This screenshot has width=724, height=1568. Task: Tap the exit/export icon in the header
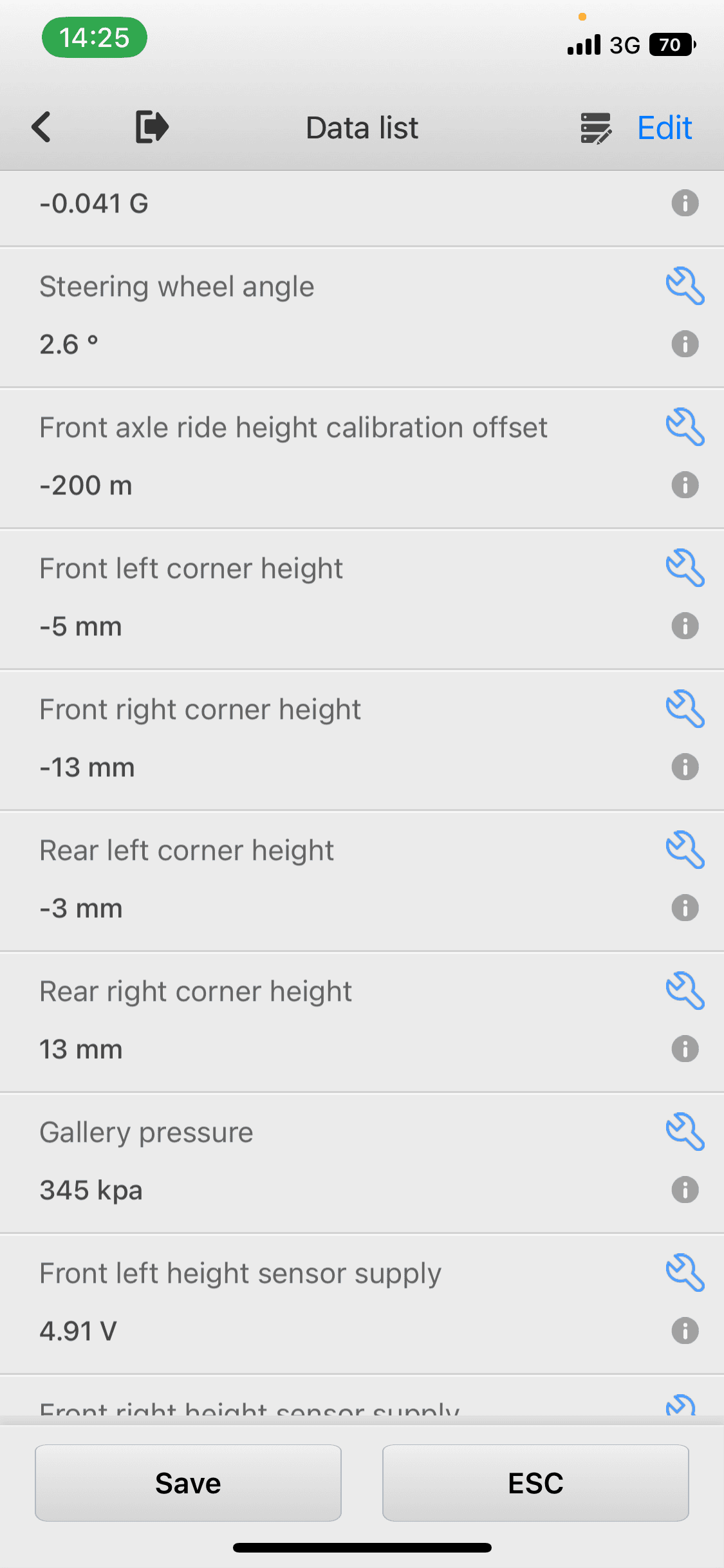[152, 127]
